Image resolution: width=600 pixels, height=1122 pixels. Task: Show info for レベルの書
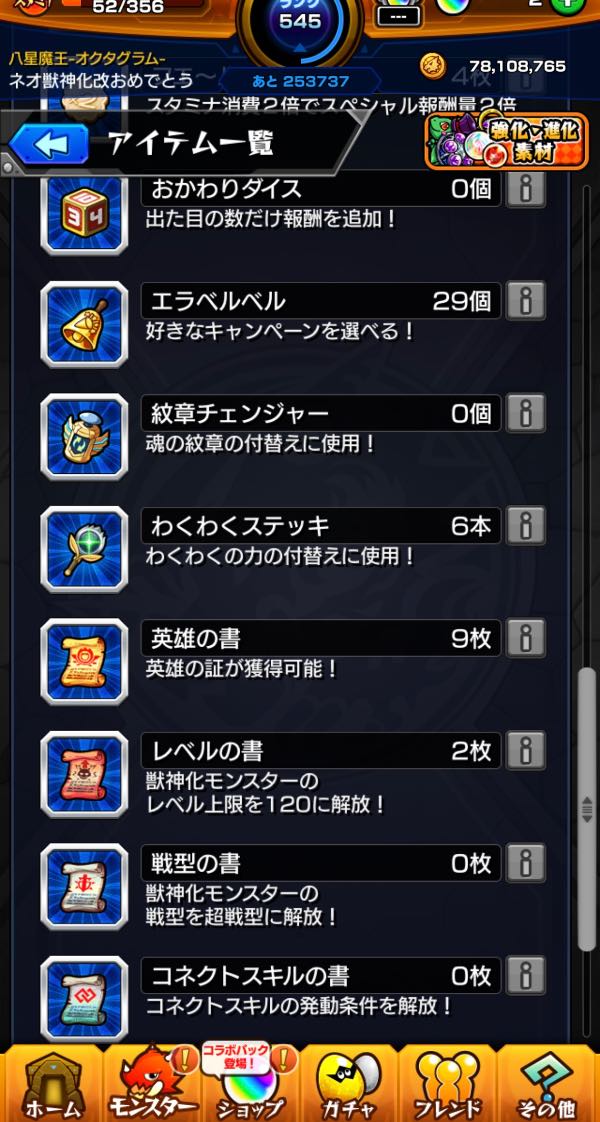tap(525, 750)
